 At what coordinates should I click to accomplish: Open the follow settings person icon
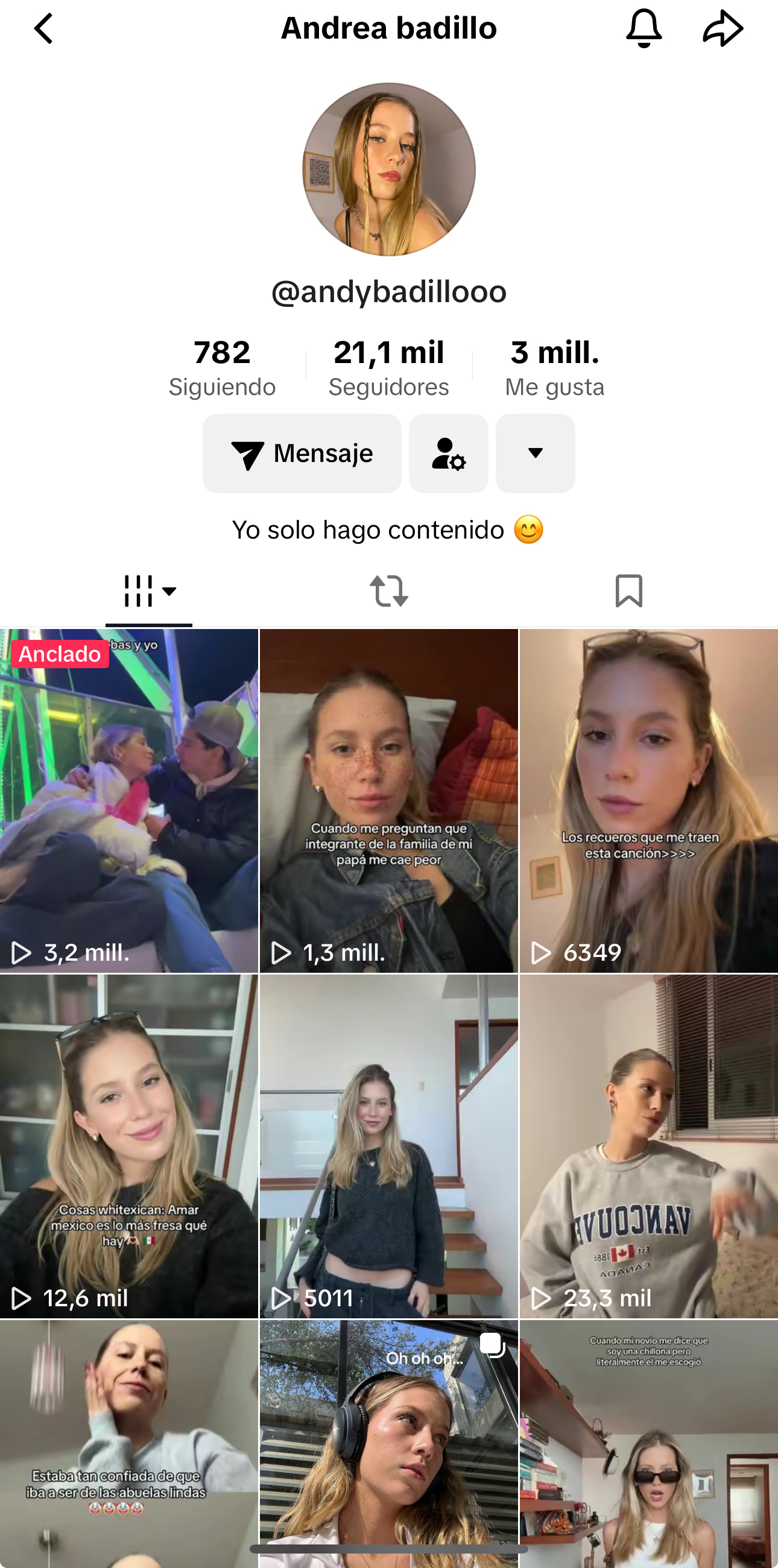coord(449,454)
